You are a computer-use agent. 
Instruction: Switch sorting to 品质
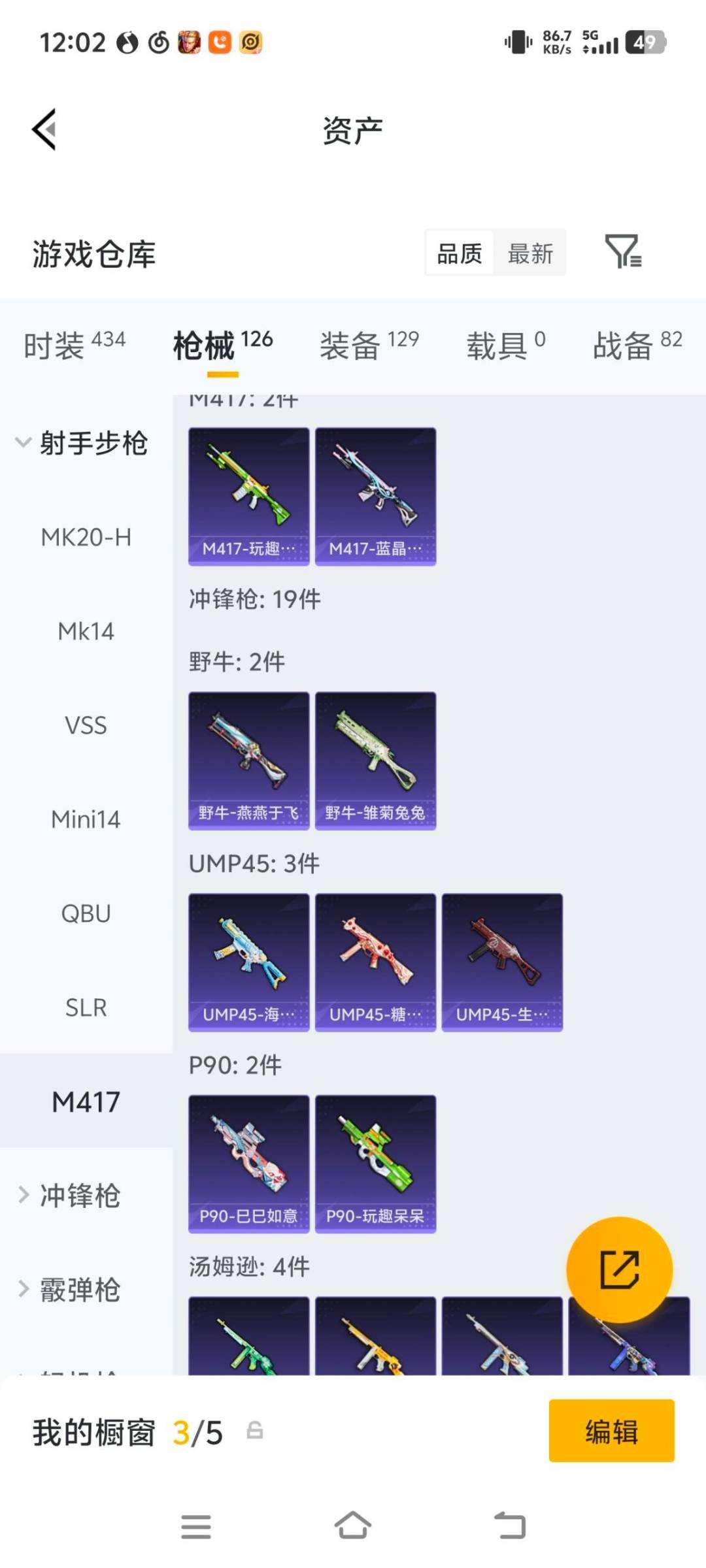460,253
